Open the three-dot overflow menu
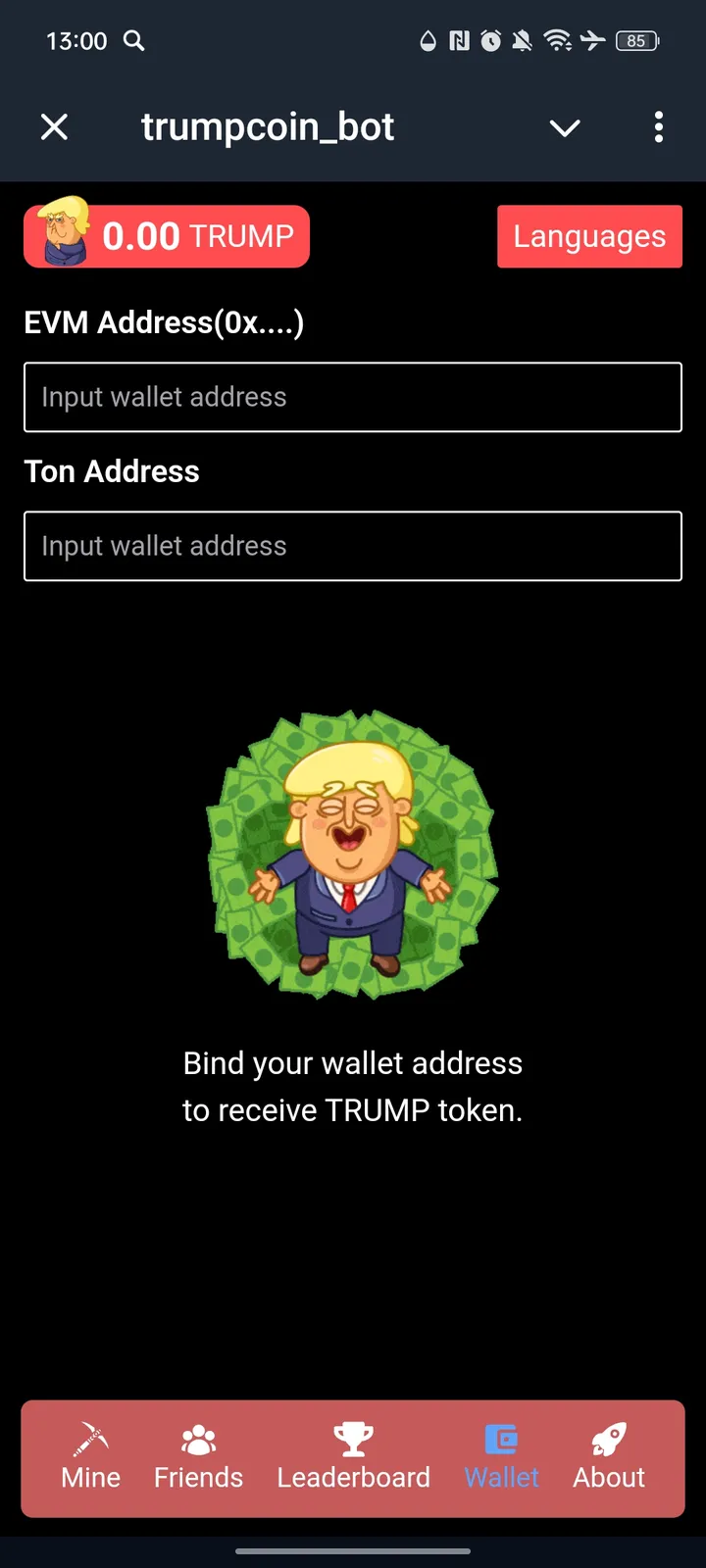Image resolution: width=706 pixels, height=1568 pixels. [658, 127]
